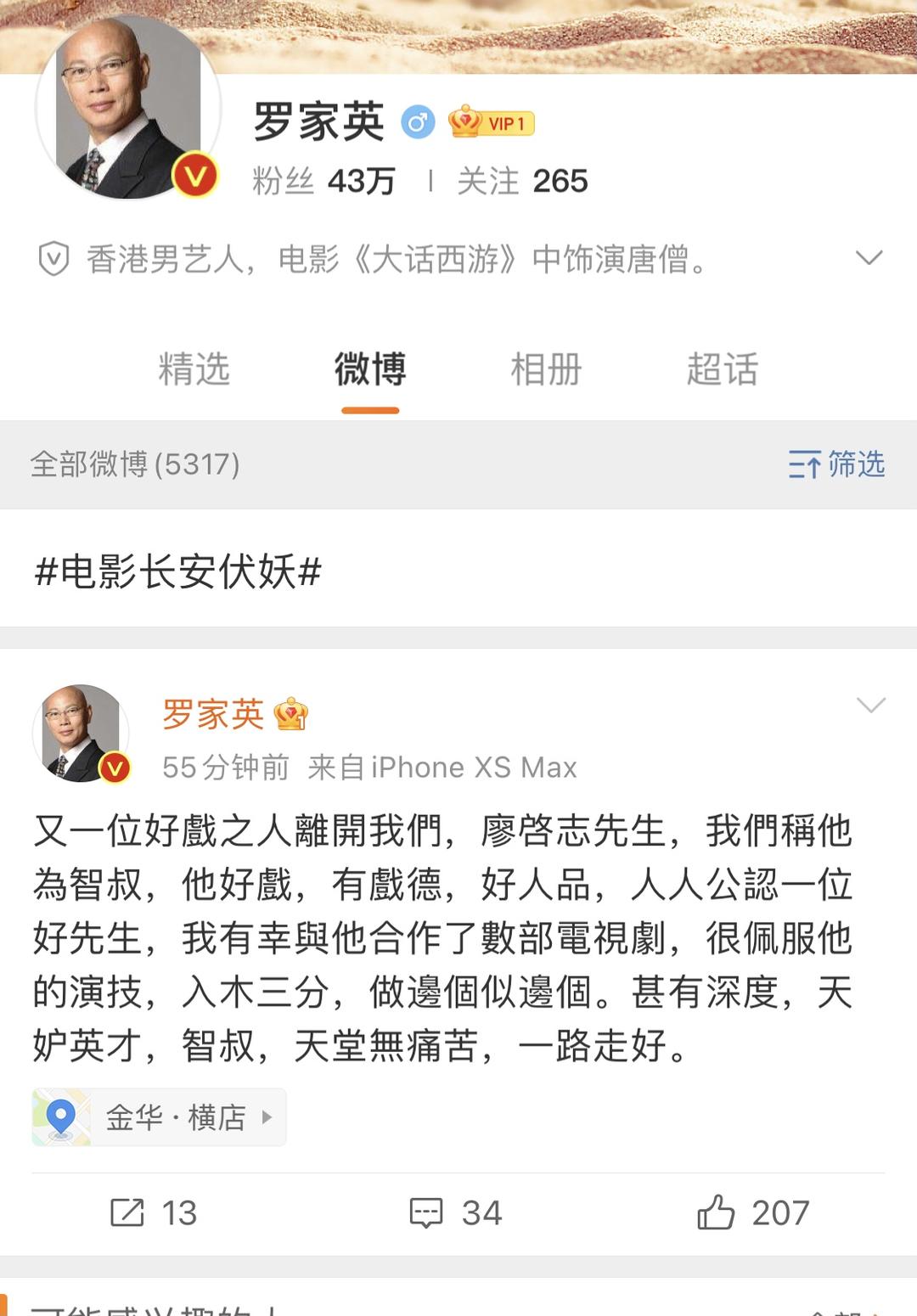The image size is (917, 1316).
Task: Open comments on the post with 34
Action: click(456, 1212)
